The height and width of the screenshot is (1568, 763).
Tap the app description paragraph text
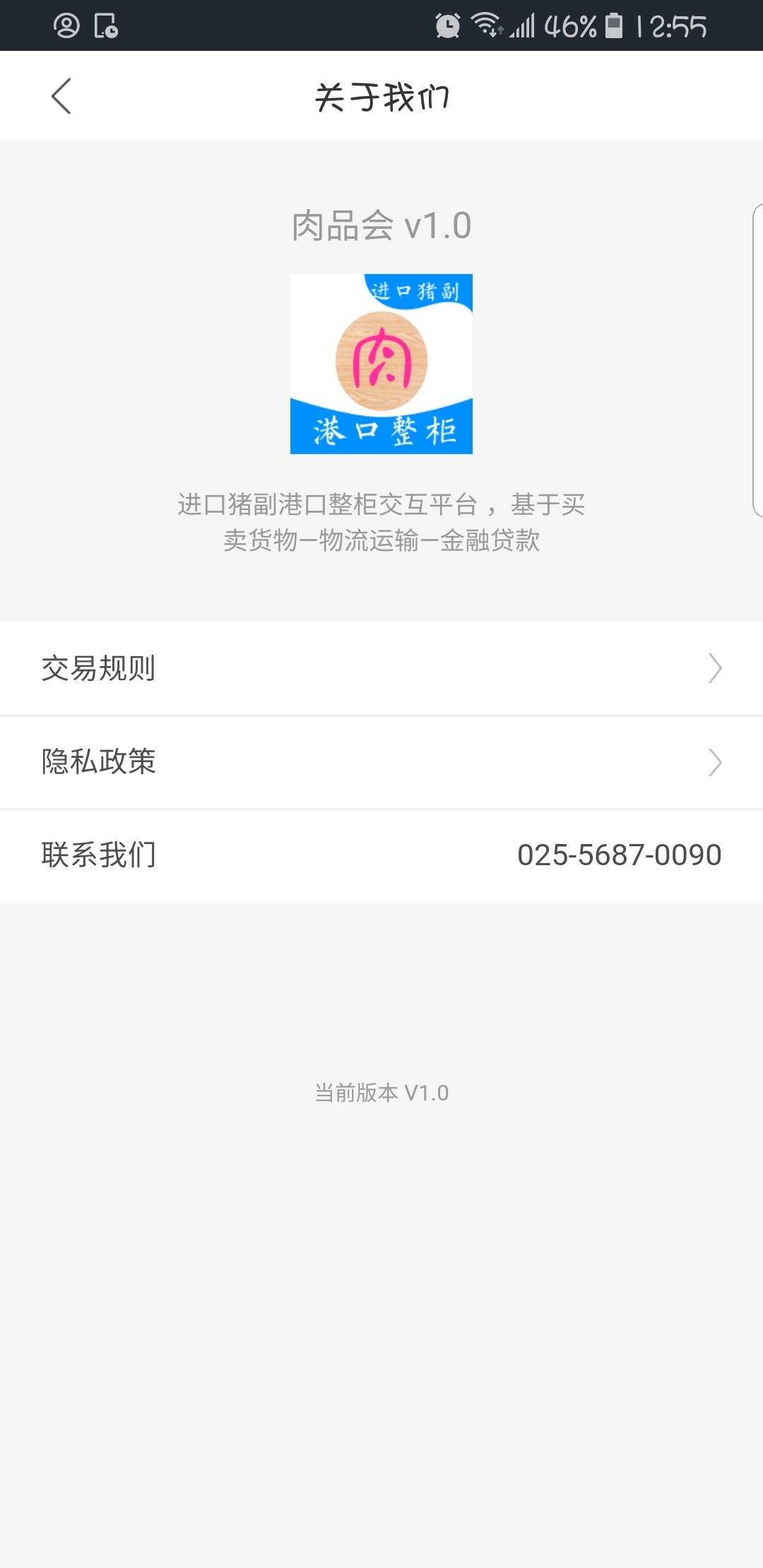[x=381, y=524]
